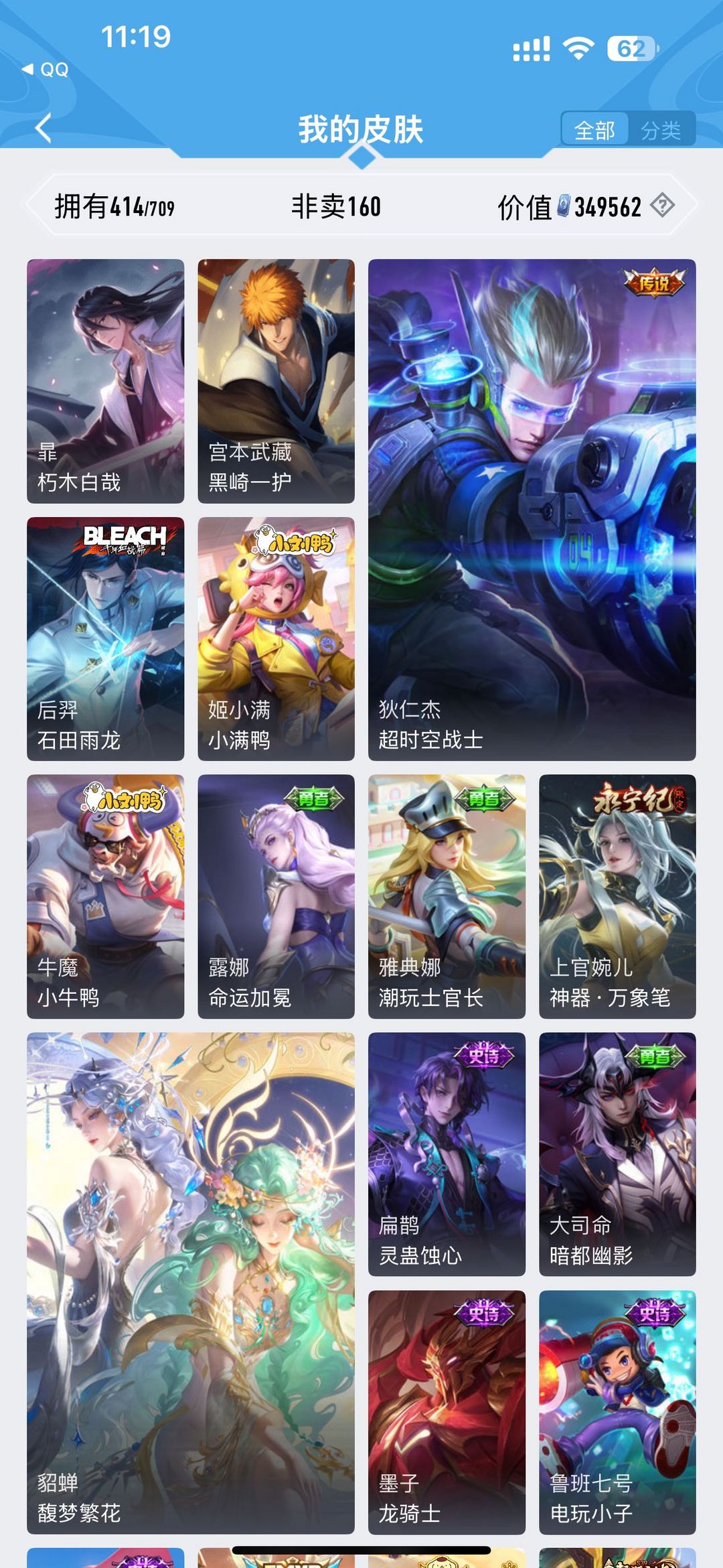Open the 命运加冕 skin of 露娜

coord(276,897)
